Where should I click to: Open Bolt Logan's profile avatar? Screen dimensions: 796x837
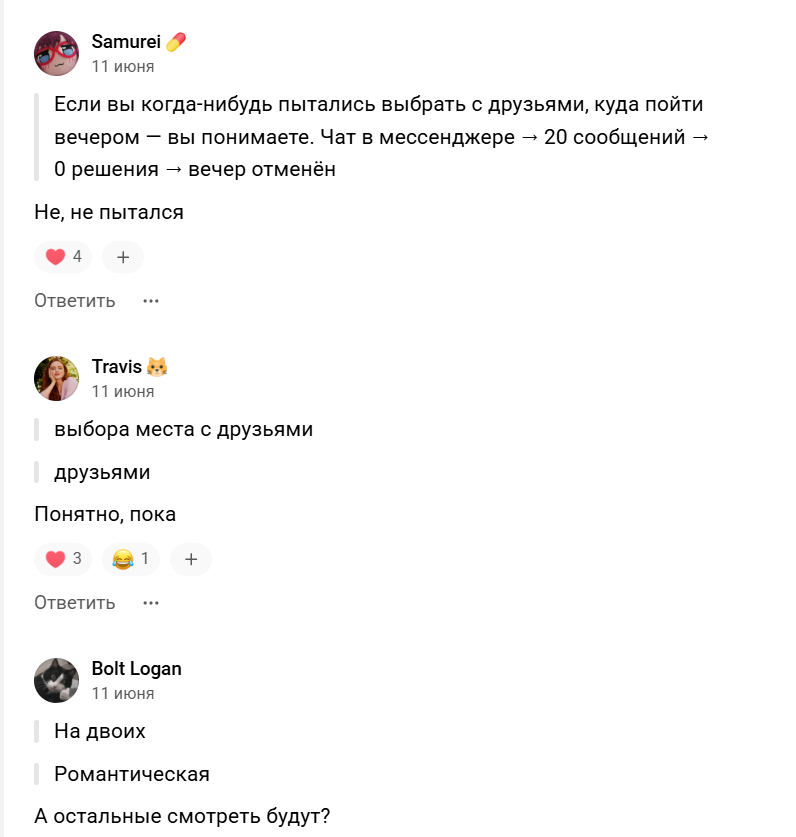pyautogui.click(x=56, y=680)
